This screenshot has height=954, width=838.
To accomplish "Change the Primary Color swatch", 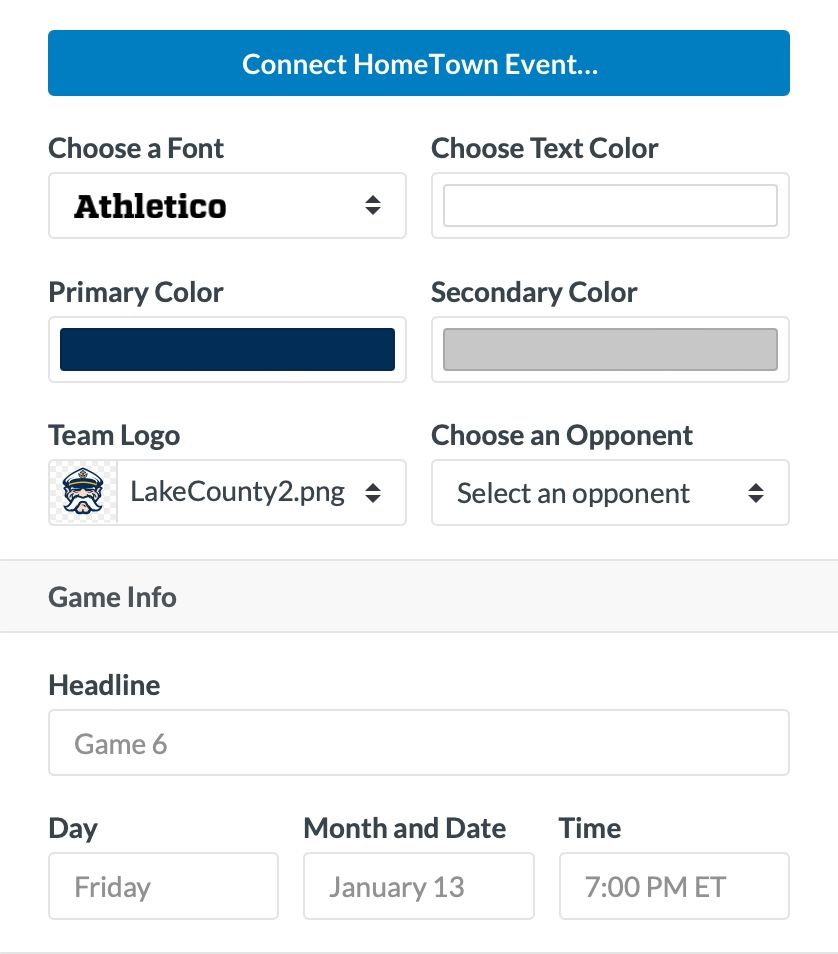I will (227, 350).
